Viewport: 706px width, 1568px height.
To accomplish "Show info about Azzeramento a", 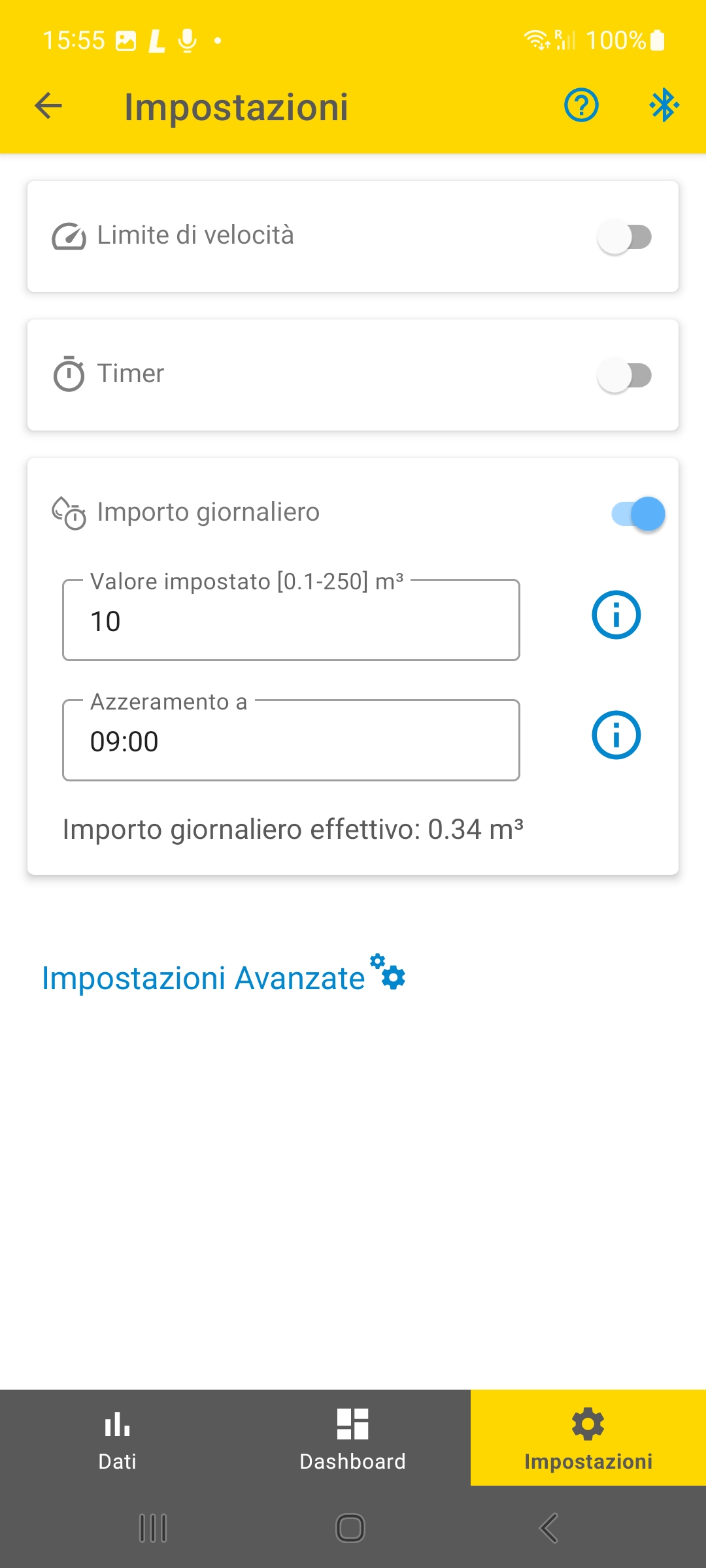I will [616, 735].
